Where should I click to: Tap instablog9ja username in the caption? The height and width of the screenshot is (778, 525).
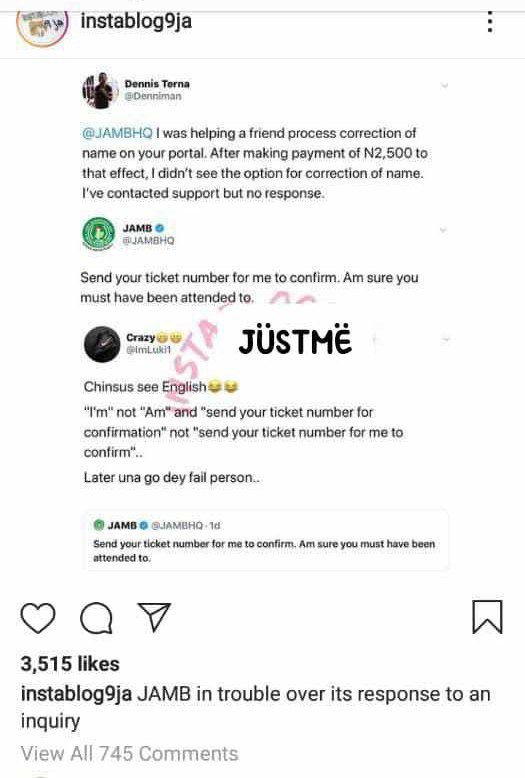click(76, 694)
